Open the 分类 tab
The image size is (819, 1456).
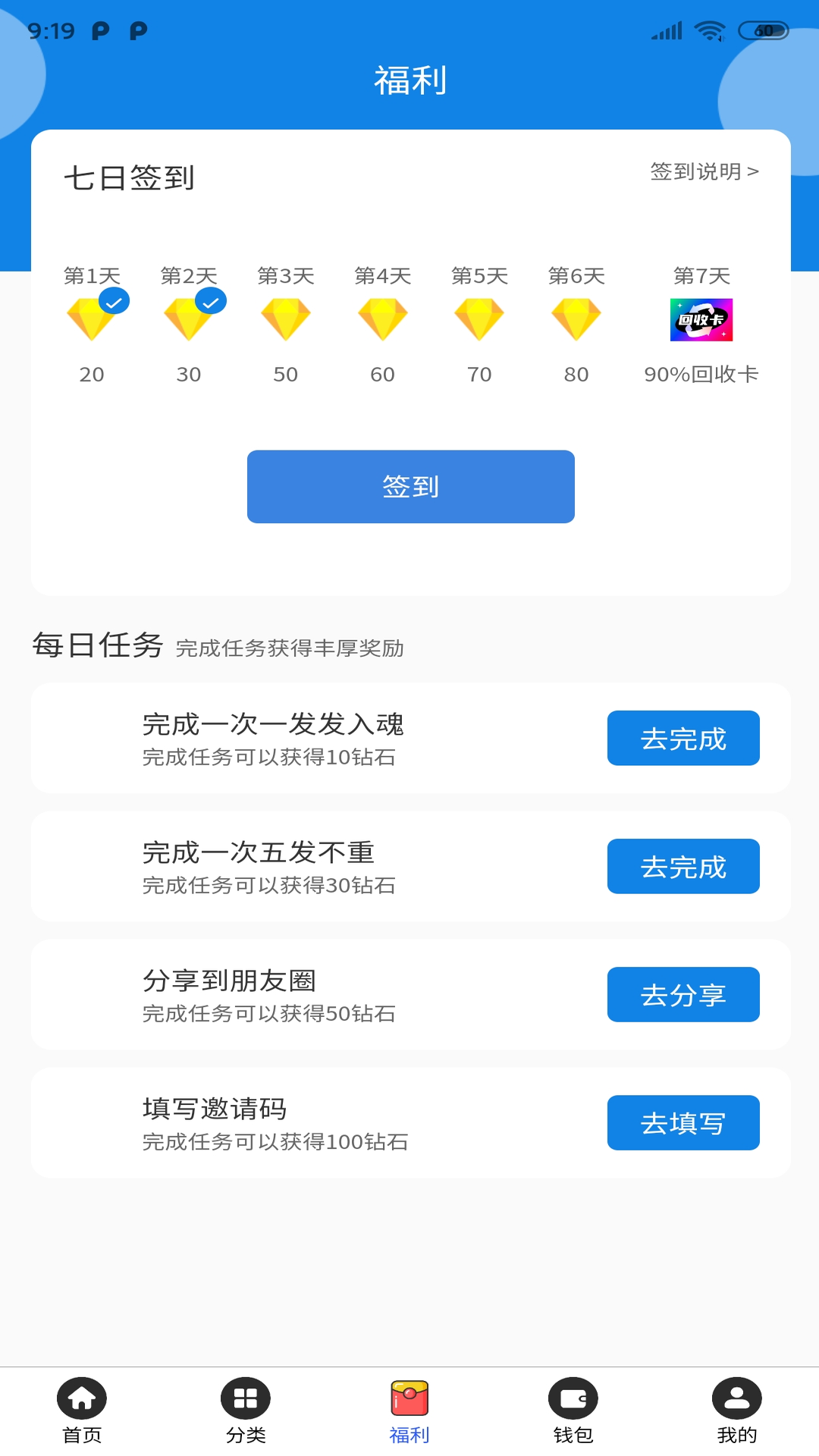tap(246, 1410)
